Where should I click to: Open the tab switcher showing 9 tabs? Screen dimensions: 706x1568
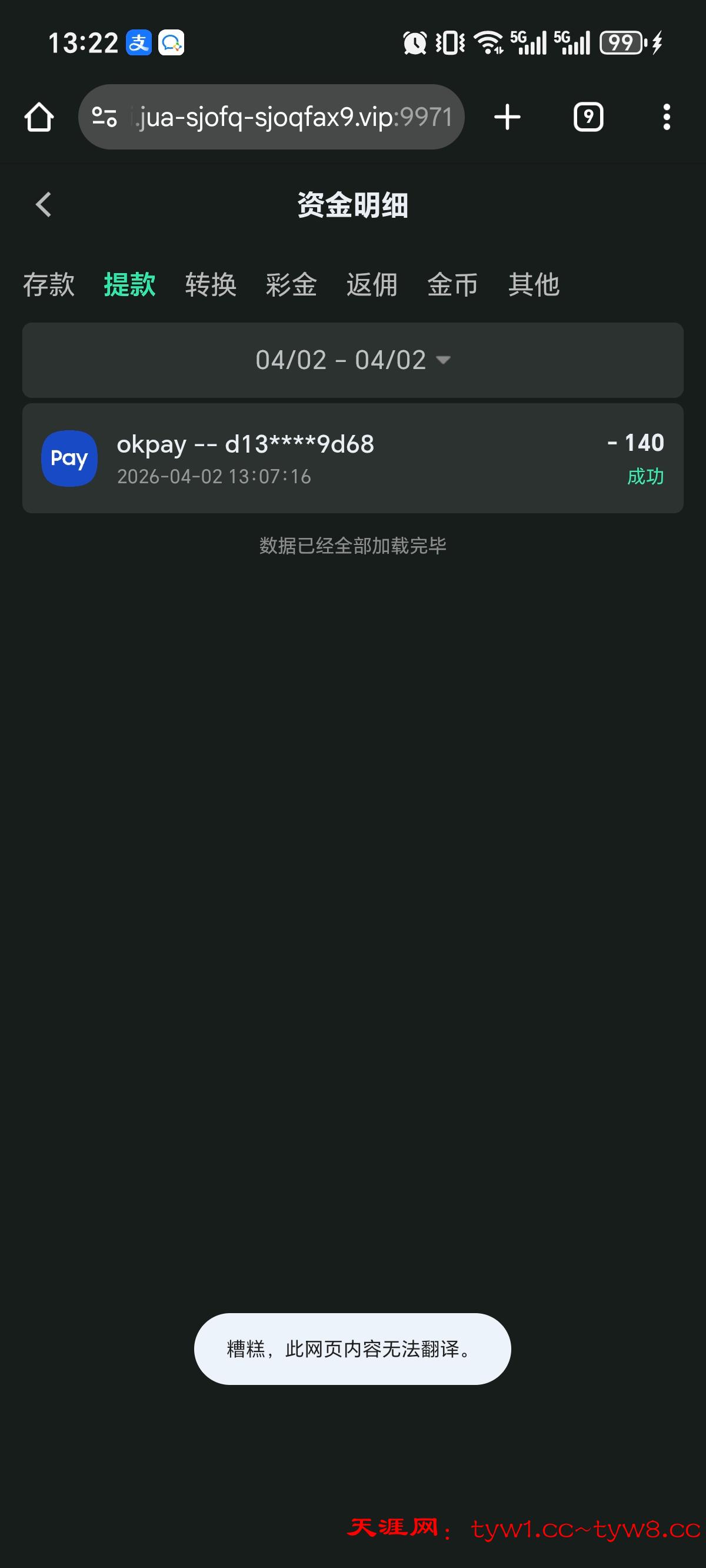[x=588, y=117]
